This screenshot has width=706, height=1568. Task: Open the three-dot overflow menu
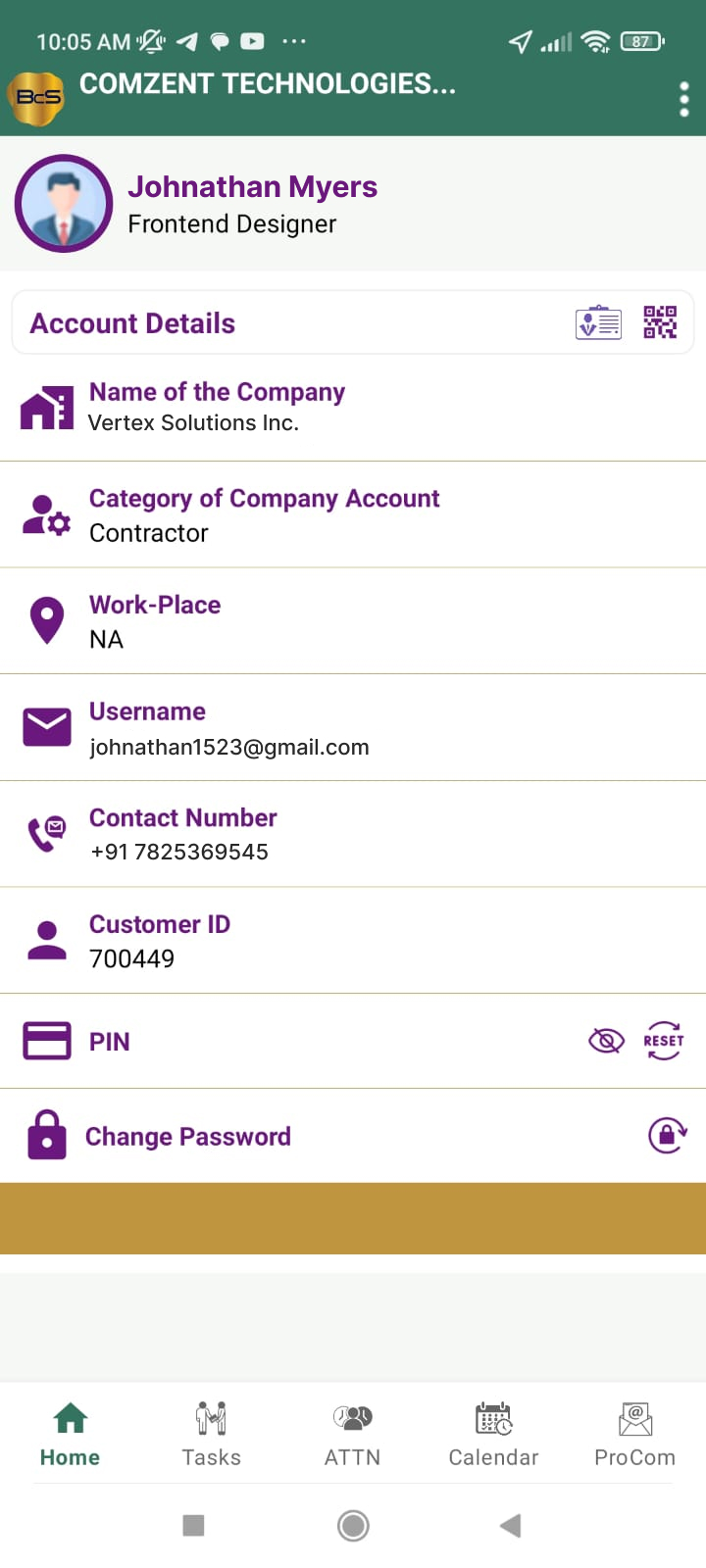[683, 99]
